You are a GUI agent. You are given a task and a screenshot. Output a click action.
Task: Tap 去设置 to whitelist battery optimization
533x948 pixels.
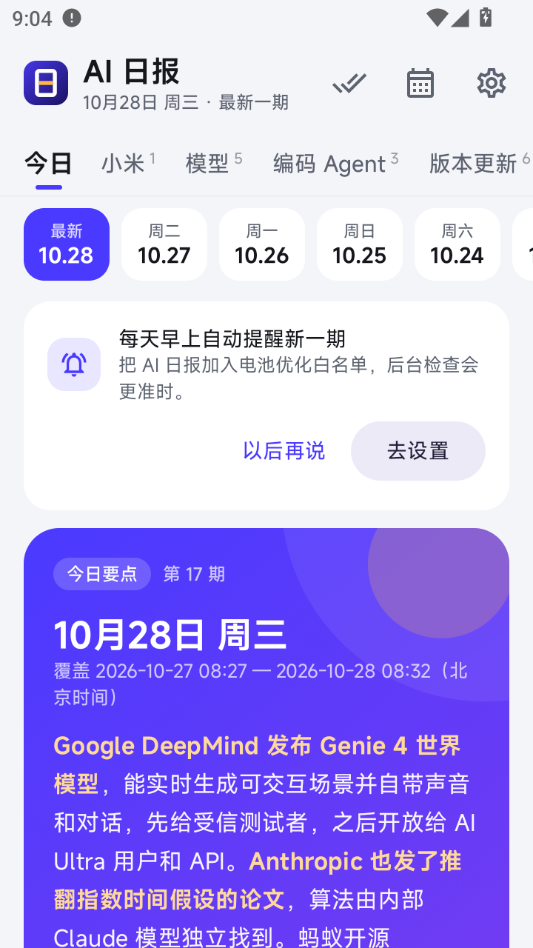(418, 451)
